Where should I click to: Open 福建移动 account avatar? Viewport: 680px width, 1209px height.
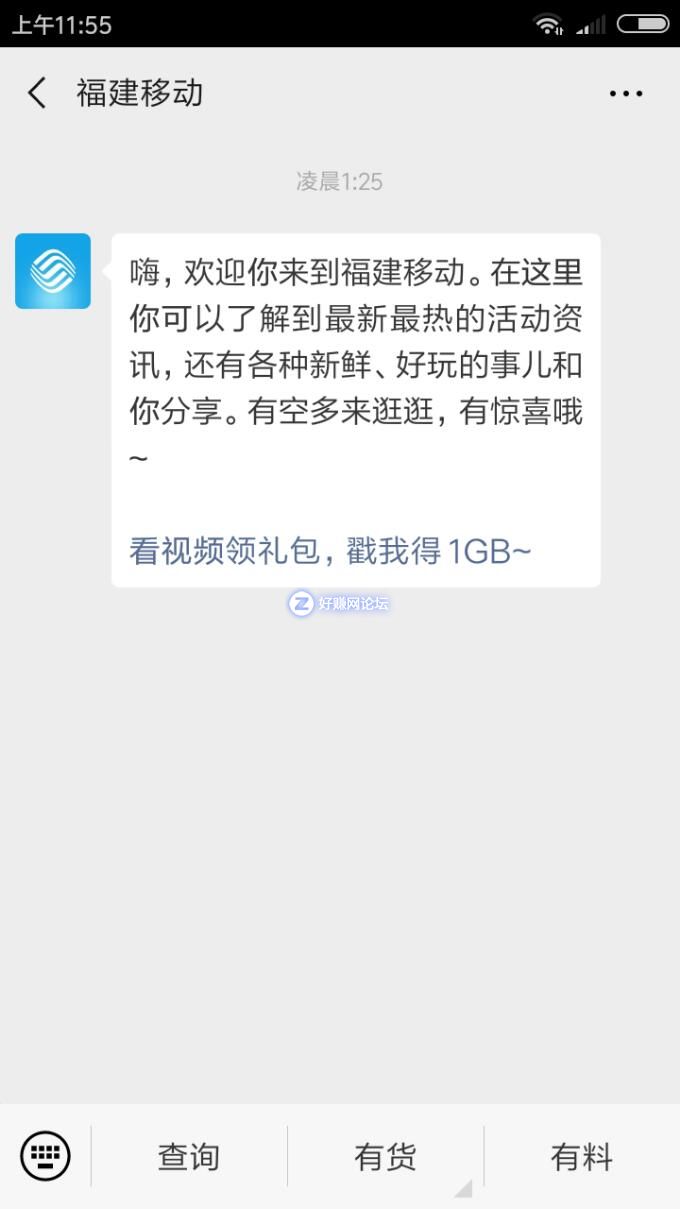tap(53, 271)
